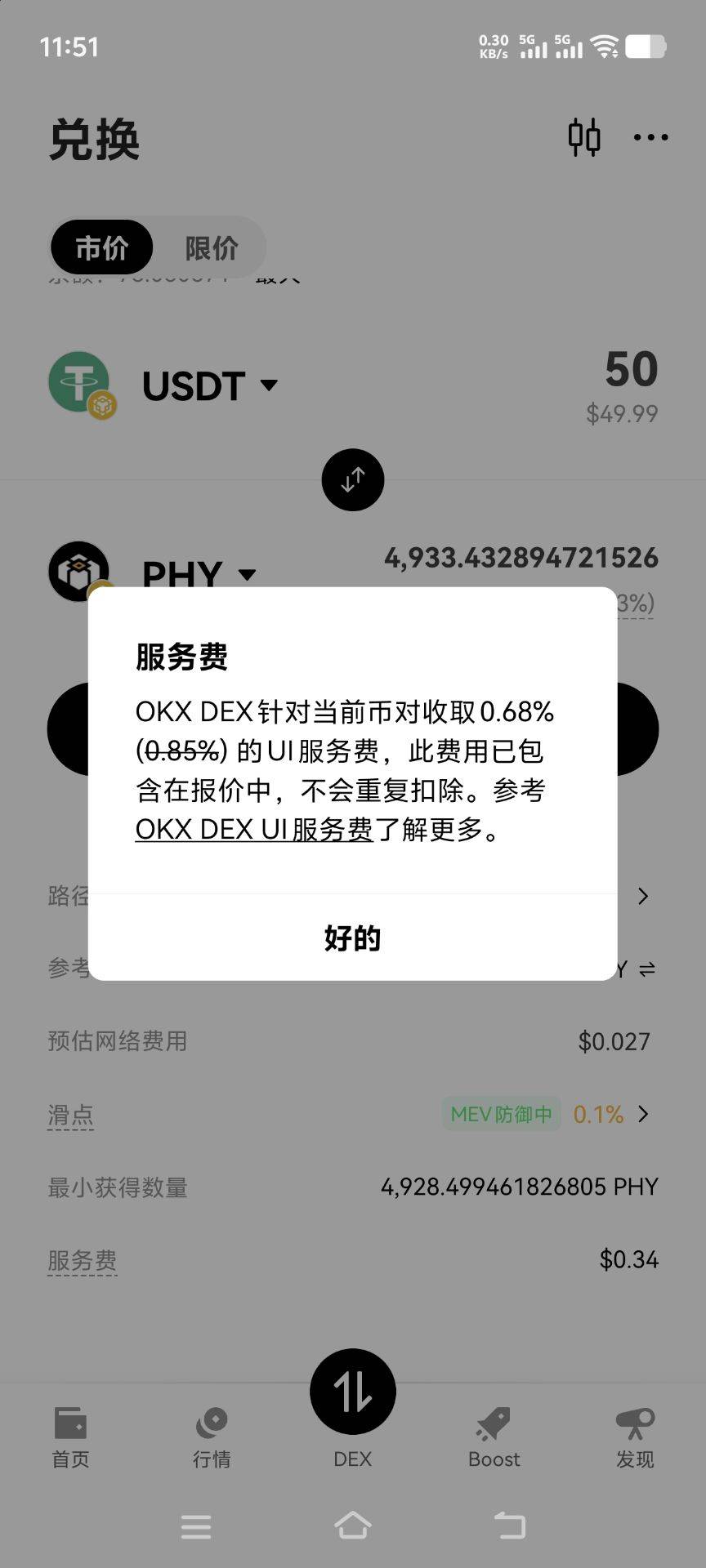Select the DEX icon in bottom navigation

(x=352, y=1391)
